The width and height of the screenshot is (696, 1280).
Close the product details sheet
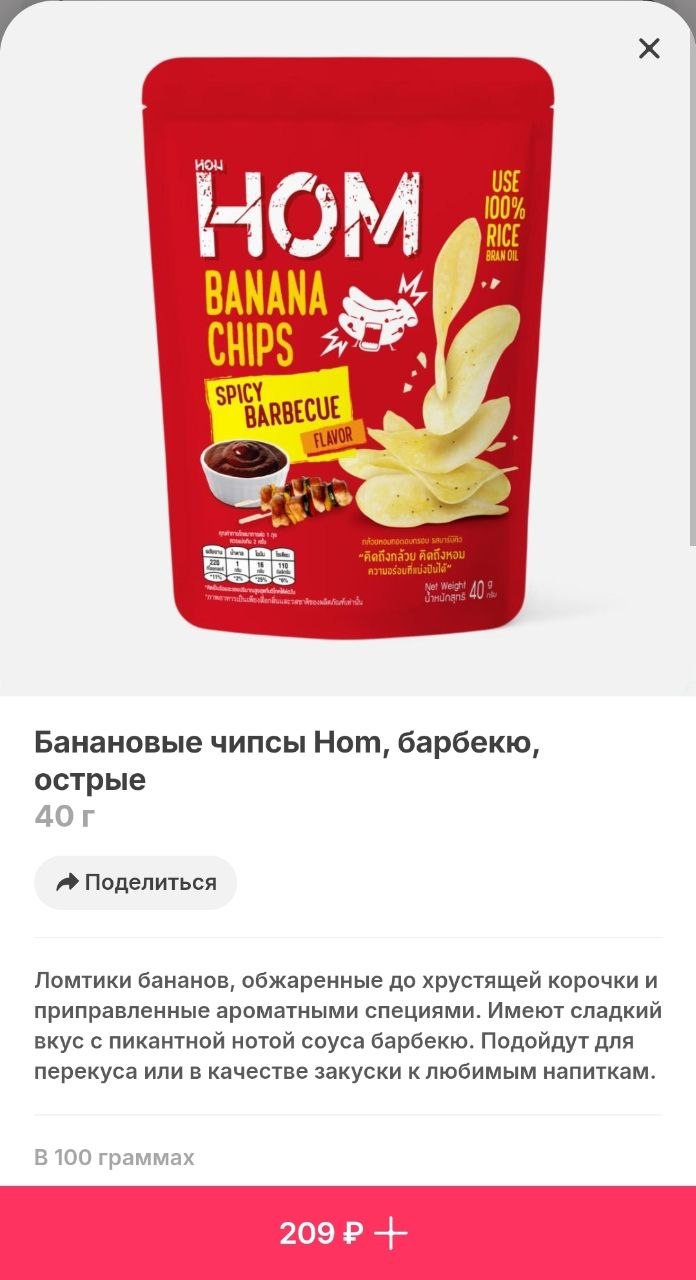coord(649,48)
